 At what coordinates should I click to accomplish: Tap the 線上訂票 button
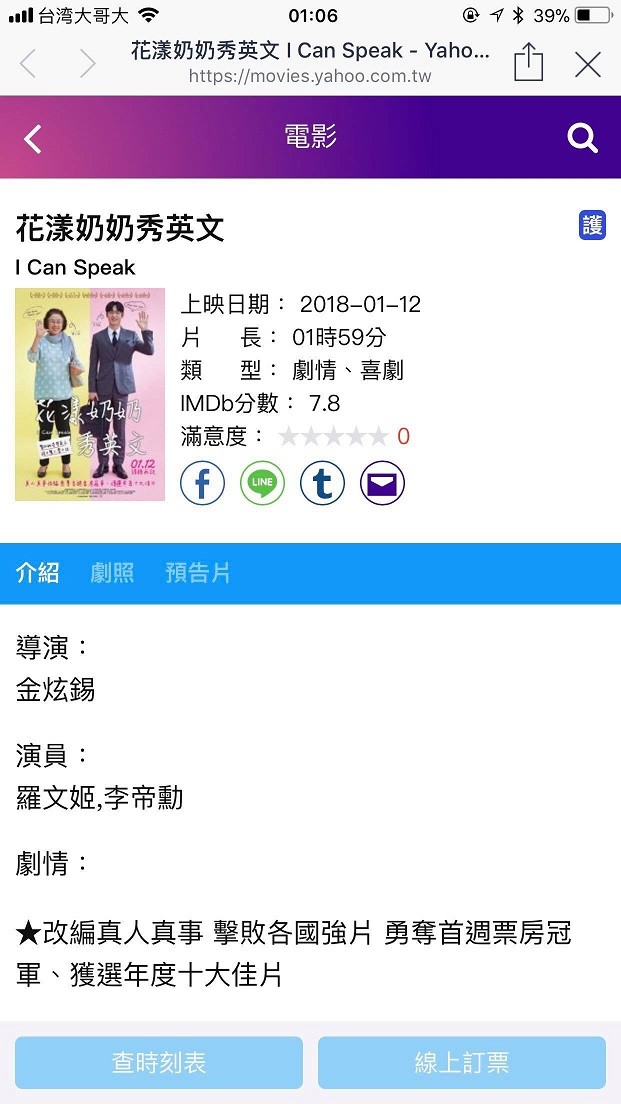pos(462,1062)
